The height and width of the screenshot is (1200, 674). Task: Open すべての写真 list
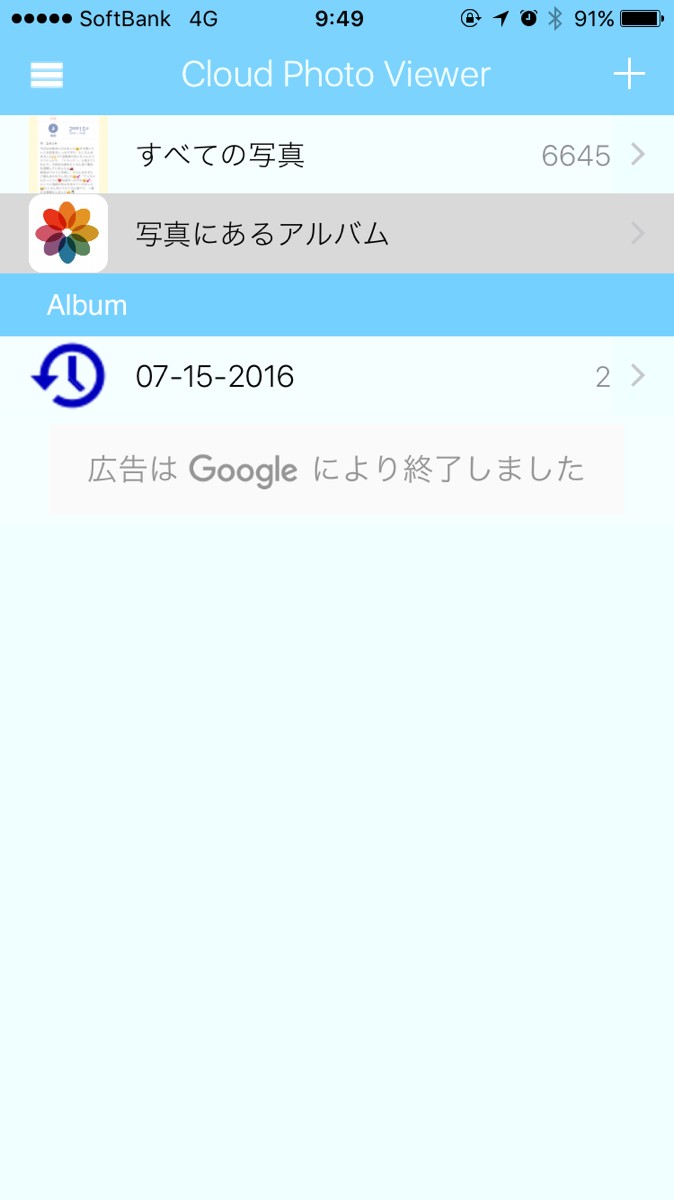point(336,155)
